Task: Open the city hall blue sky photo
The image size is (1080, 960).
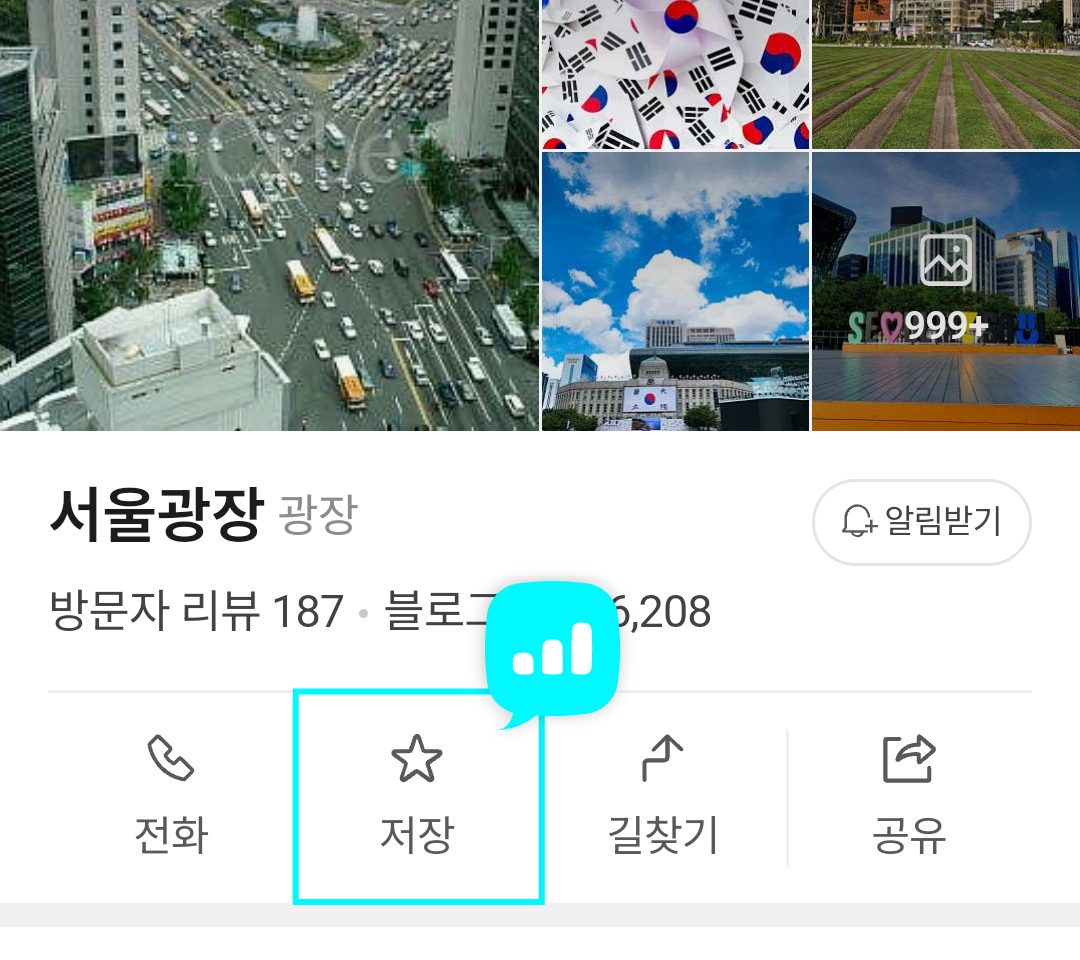Action: [x=675, y=291]
